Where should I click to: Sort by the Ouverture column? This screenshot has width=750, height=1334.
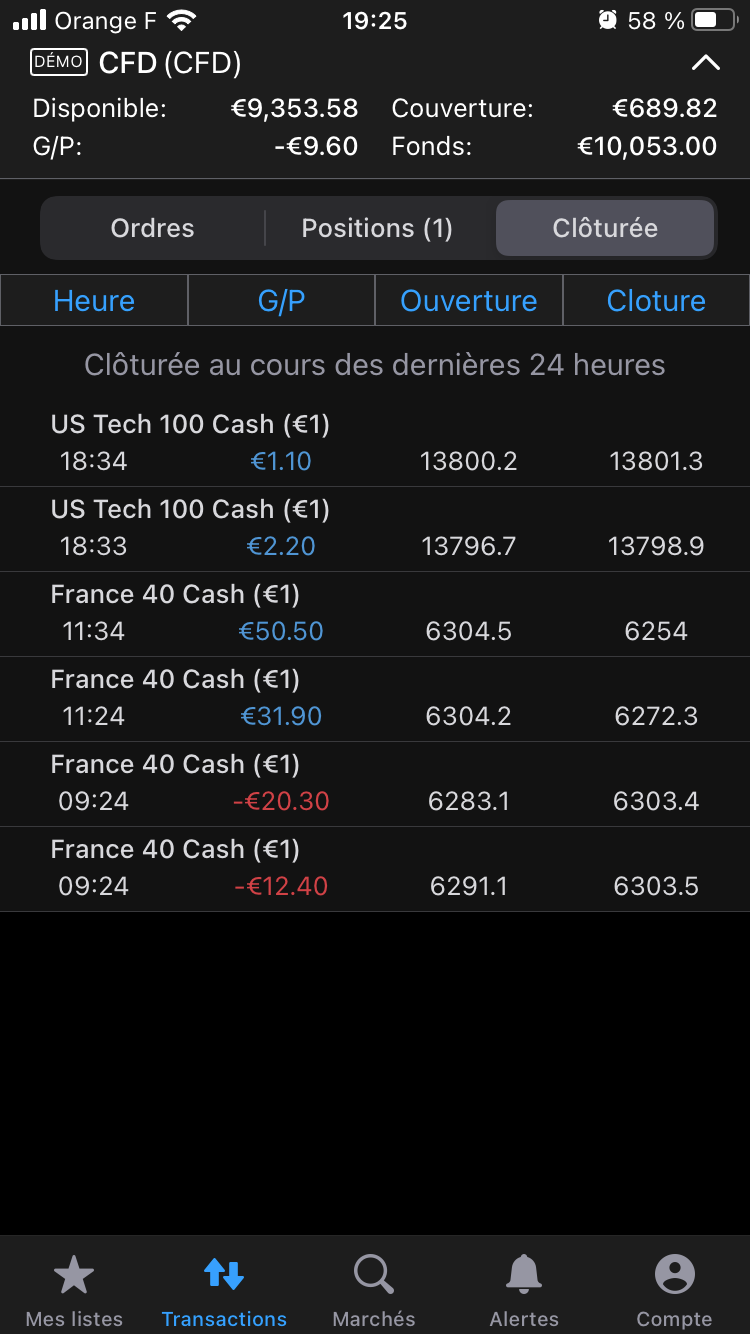(x=469, y=301)
